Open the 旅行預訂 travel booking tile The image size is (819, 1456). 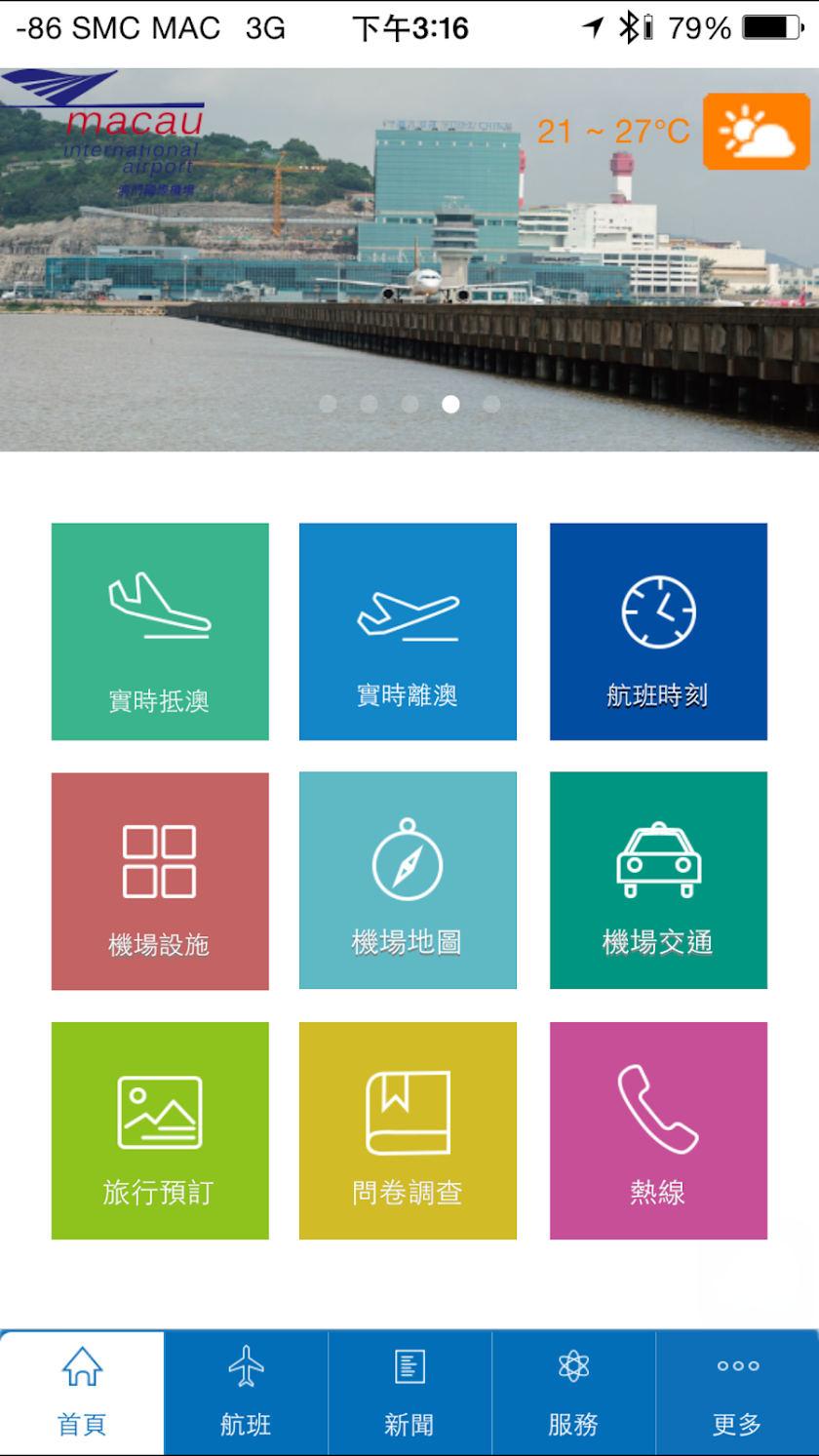(160, 1130)
